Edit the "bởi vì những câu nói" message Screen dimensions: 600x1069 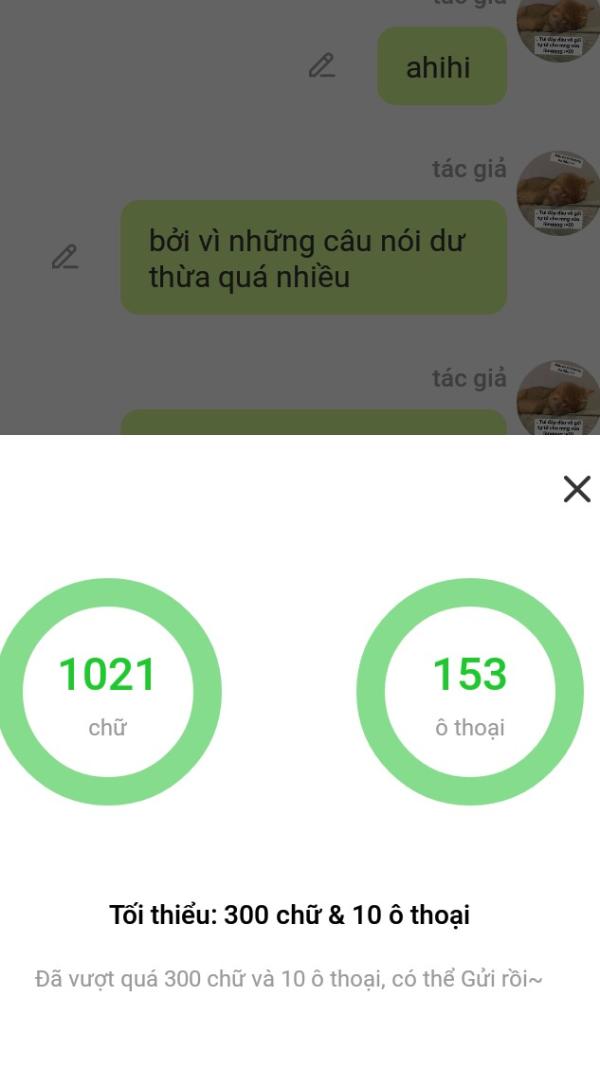pos(65,257)
